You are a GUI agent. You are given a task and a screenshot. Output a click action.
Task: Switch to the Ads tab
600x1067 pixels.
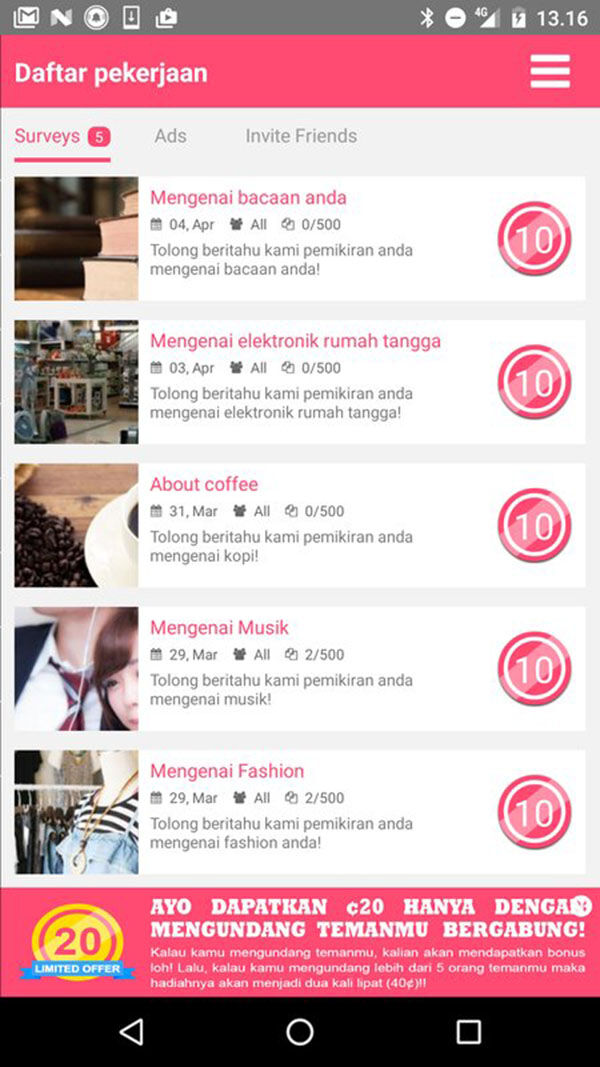170,136
